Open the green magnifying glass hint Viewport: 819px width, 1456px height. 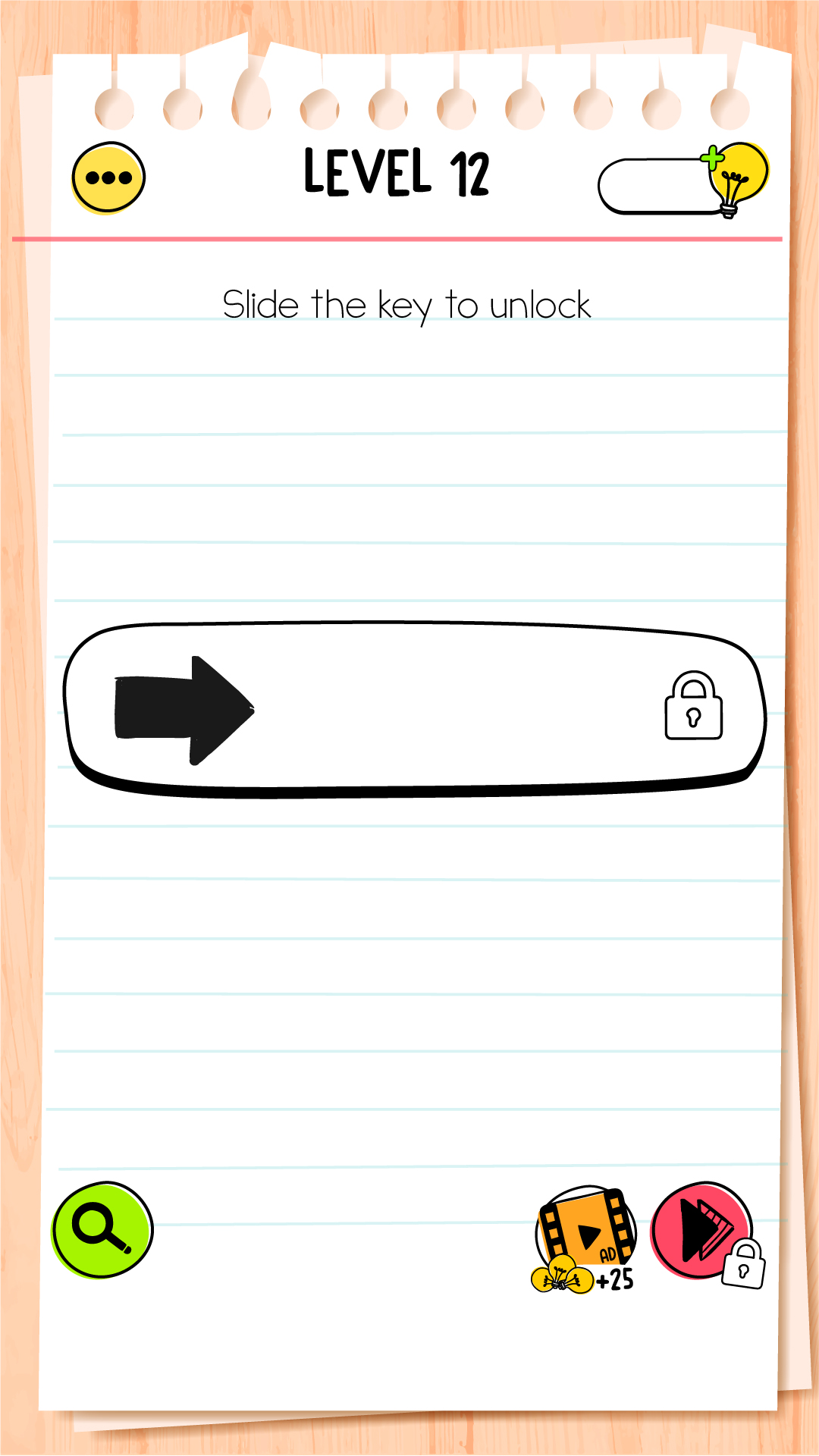pos(102,1229)
